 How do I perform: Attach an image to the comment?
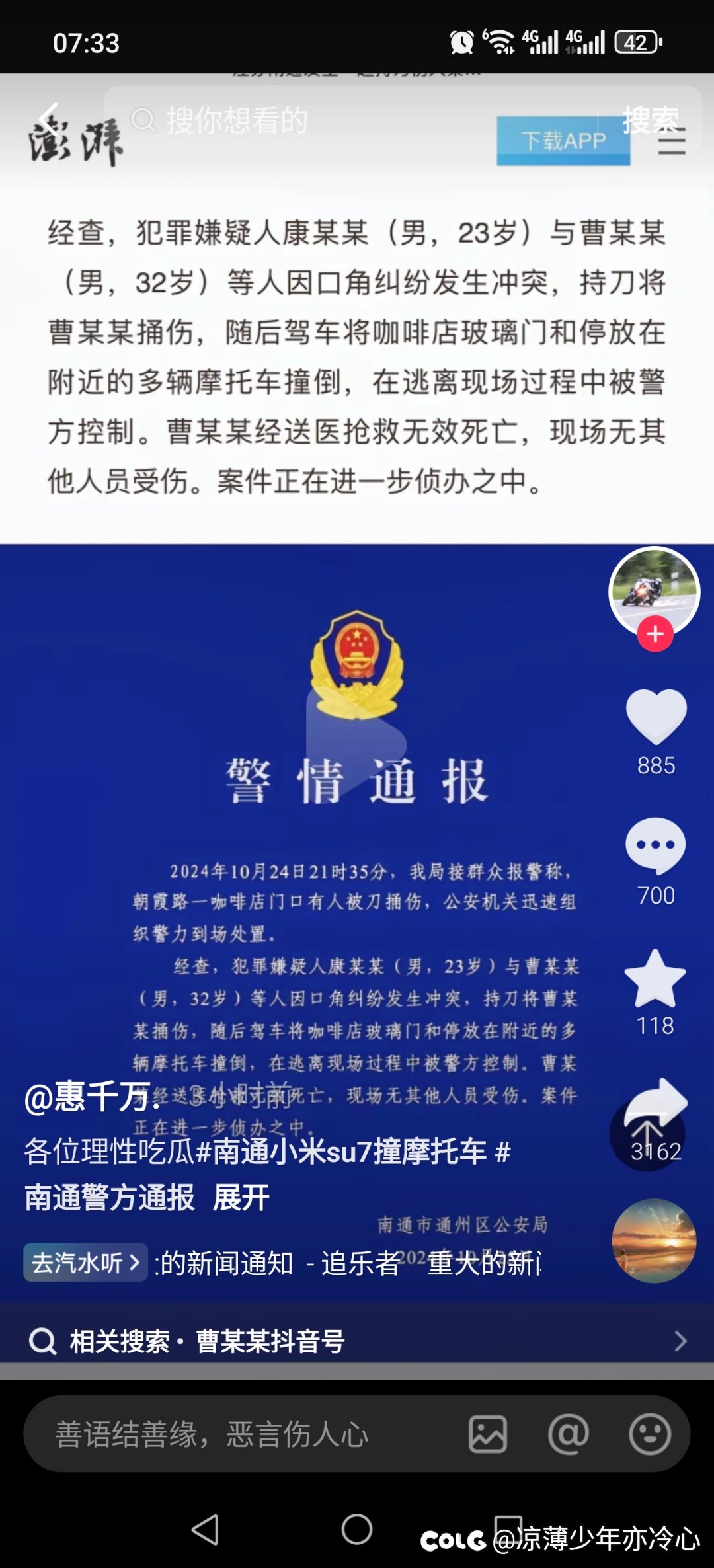click(488, 1434)
